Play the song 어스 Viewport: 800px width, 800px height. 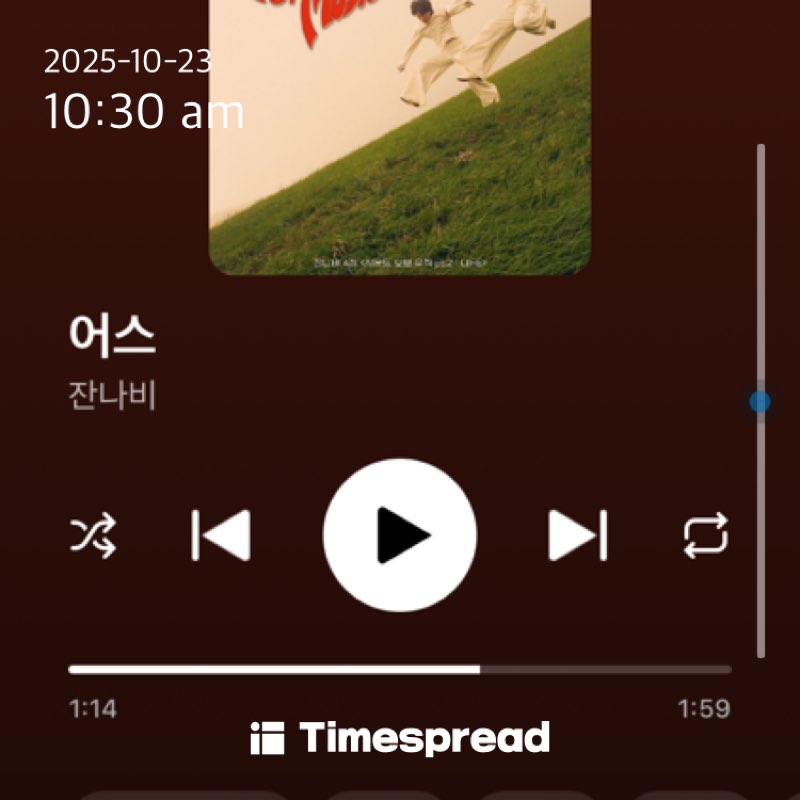(400, 536)
